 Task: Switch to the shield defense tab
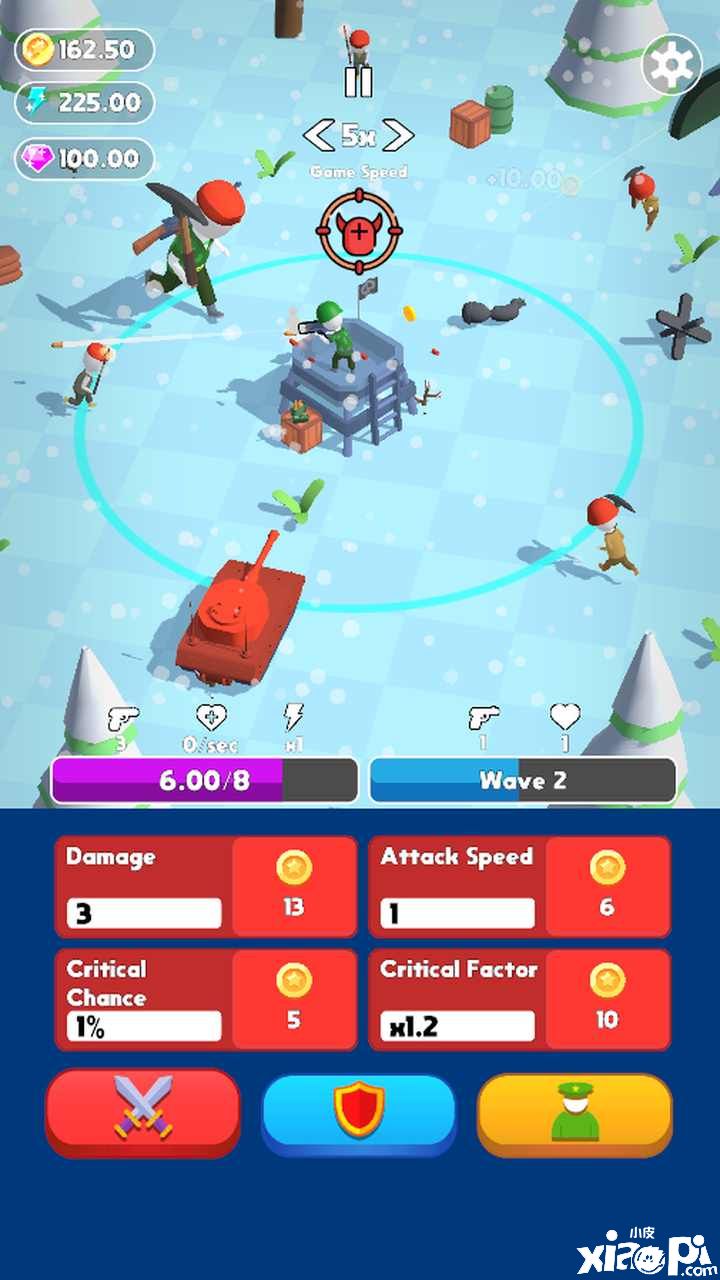click(x=358, y=1112)
